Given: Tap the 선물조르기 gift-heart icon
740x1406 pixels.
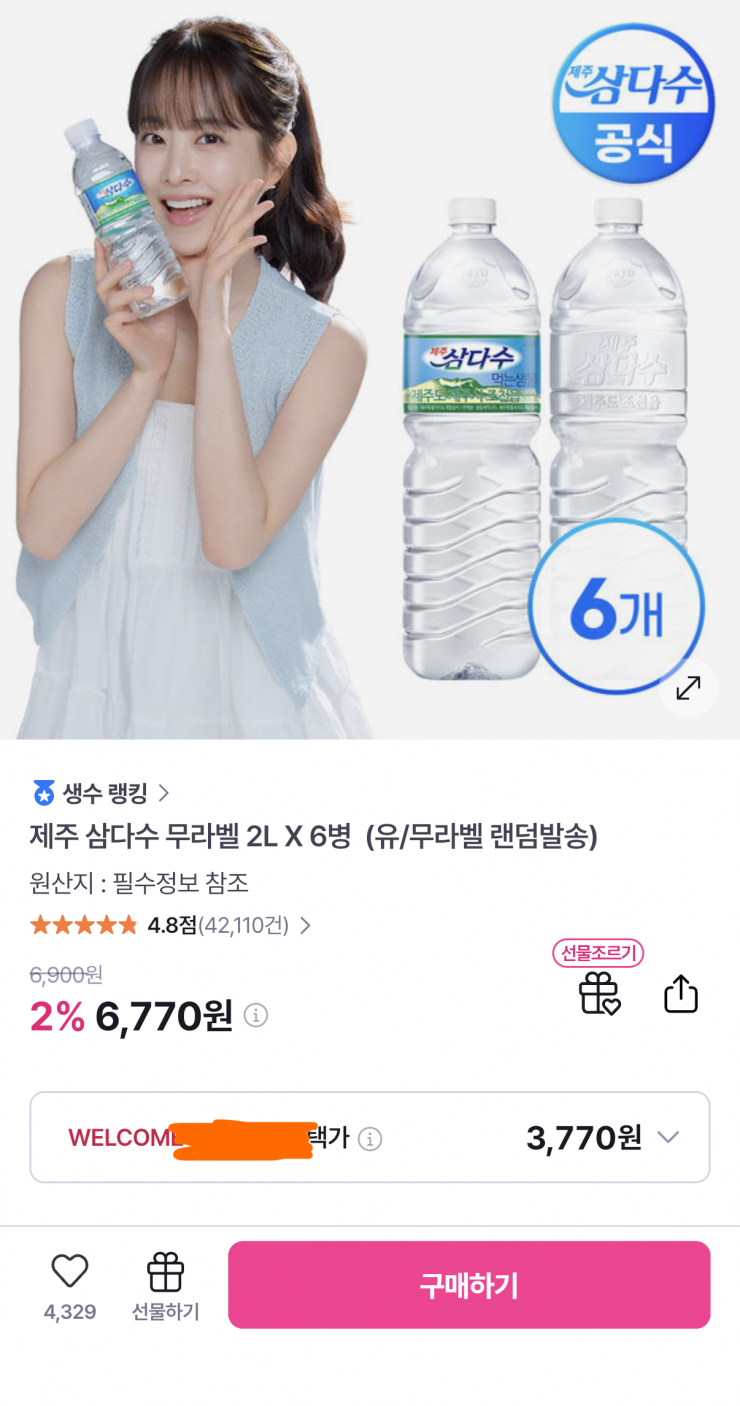Looking at the screenshot, I should pyautogui.click(x=599, y=994).
